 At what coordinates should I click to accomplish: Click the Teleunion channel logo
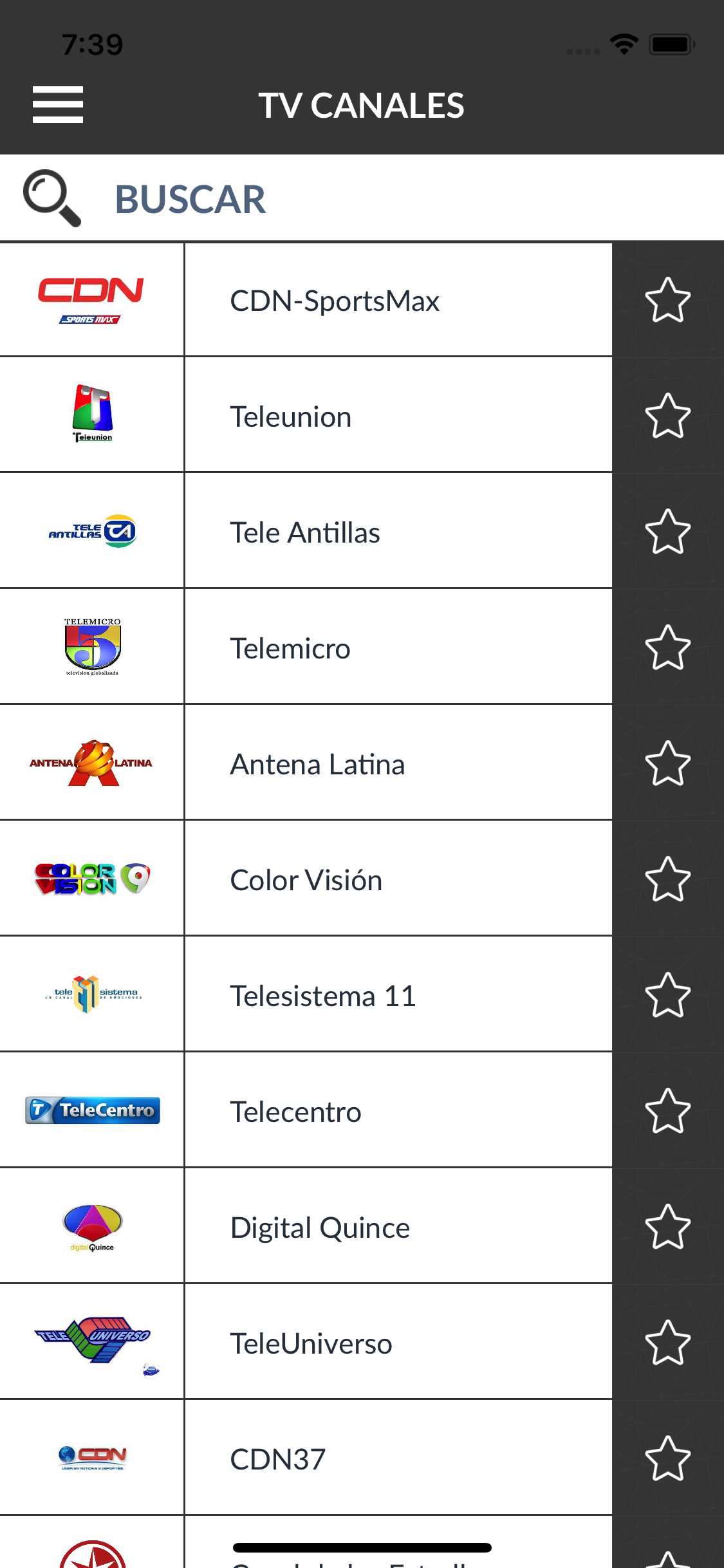[92, 415]
